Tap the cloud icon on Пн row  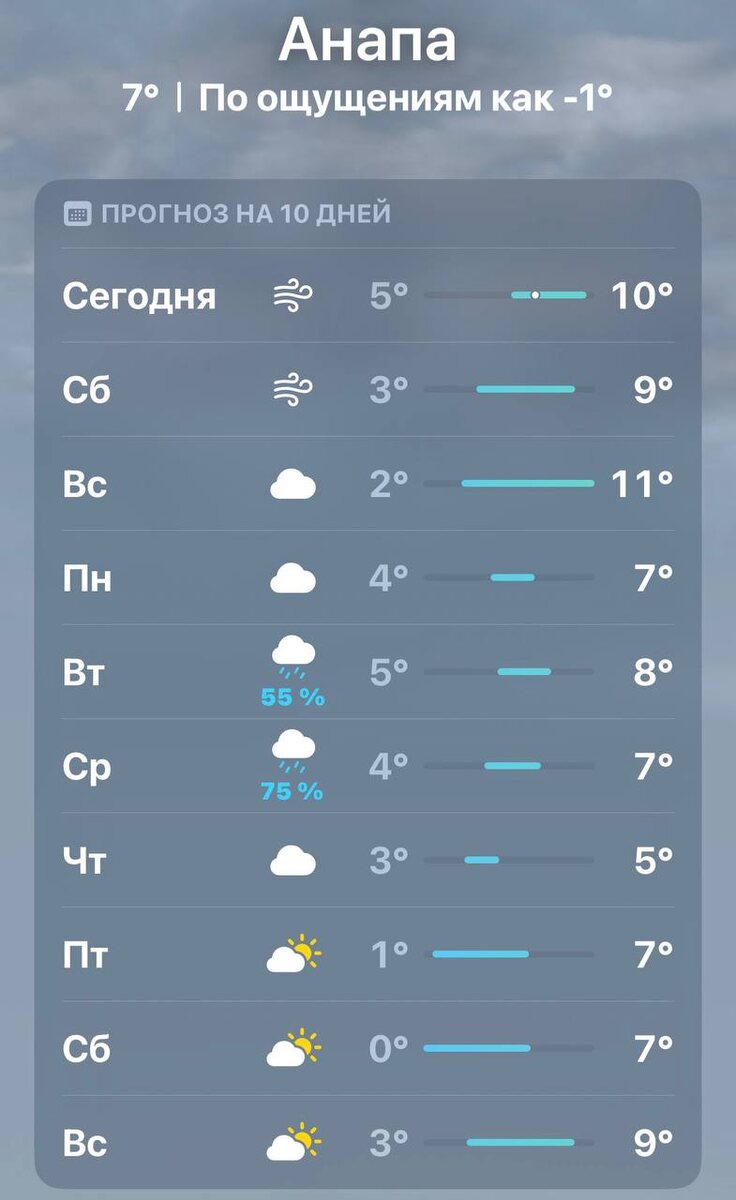pos(291,578)
